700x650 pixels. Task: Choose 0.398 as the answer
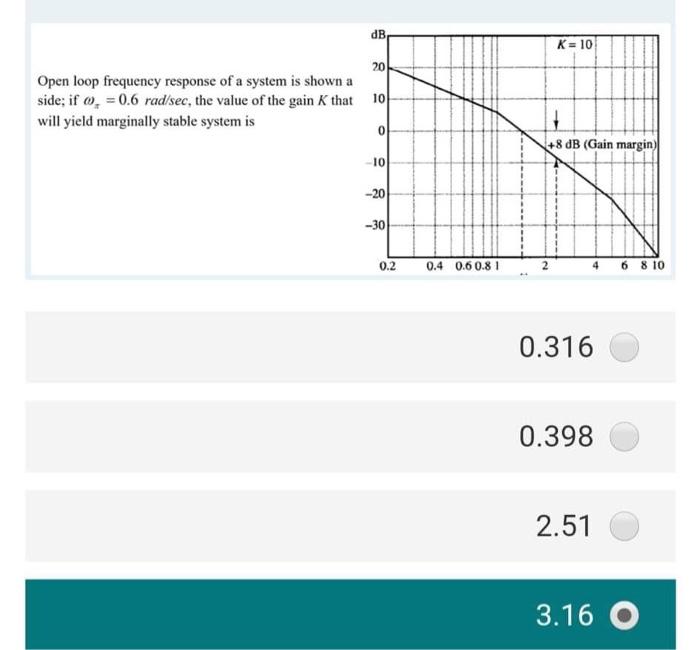pos(624,436)
